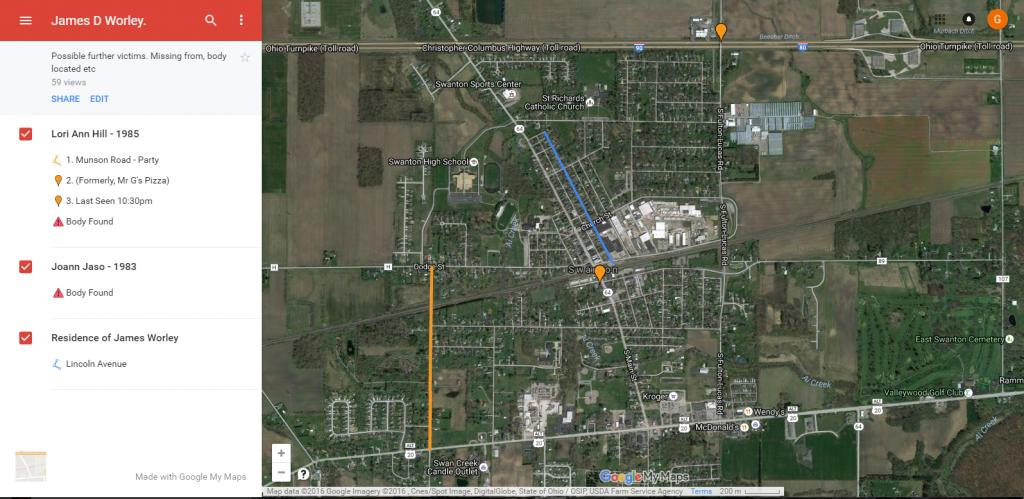
Task: Select the Formerly Mr G's Pizza item
Action: tap(117, 181)
